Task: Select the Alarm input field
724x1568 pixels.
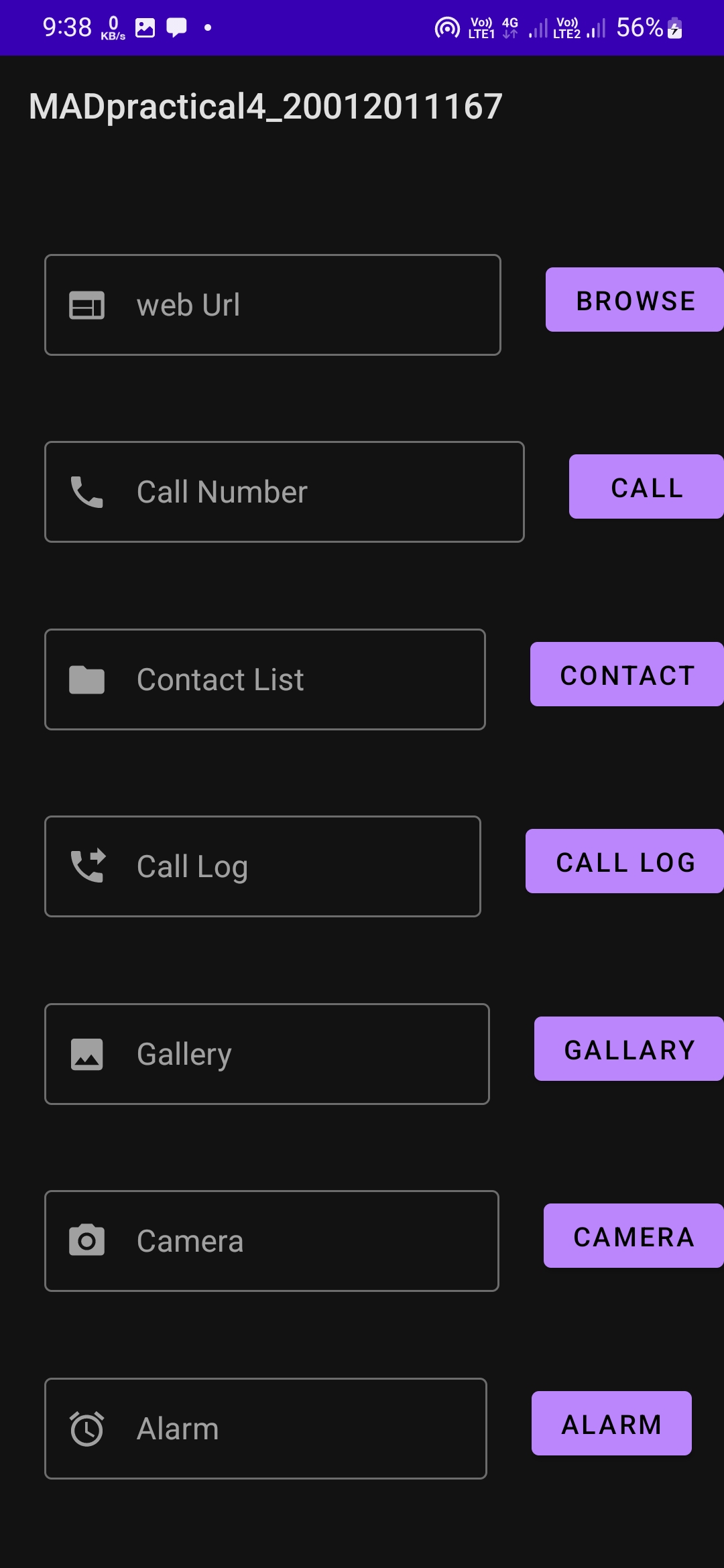Action: pyautogui.click(x=265, y=1429)
